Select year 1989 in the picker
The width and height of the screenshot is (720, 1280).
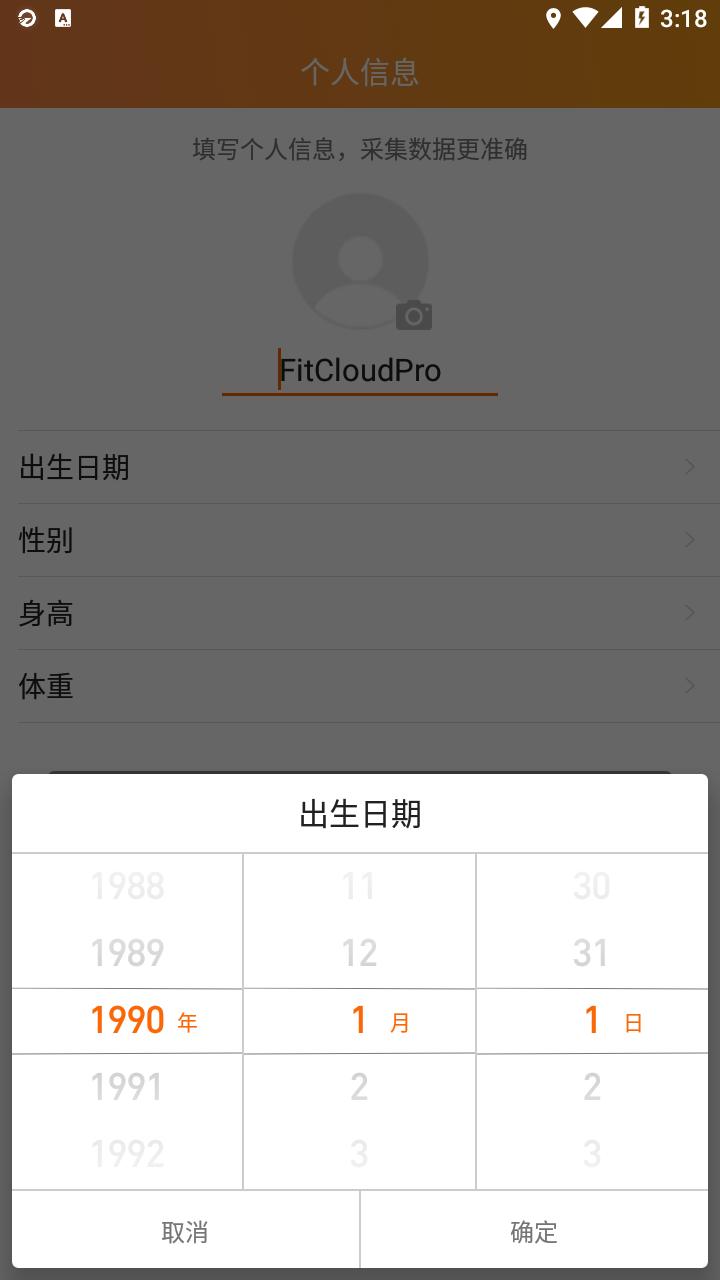click(x=127, y=953)
